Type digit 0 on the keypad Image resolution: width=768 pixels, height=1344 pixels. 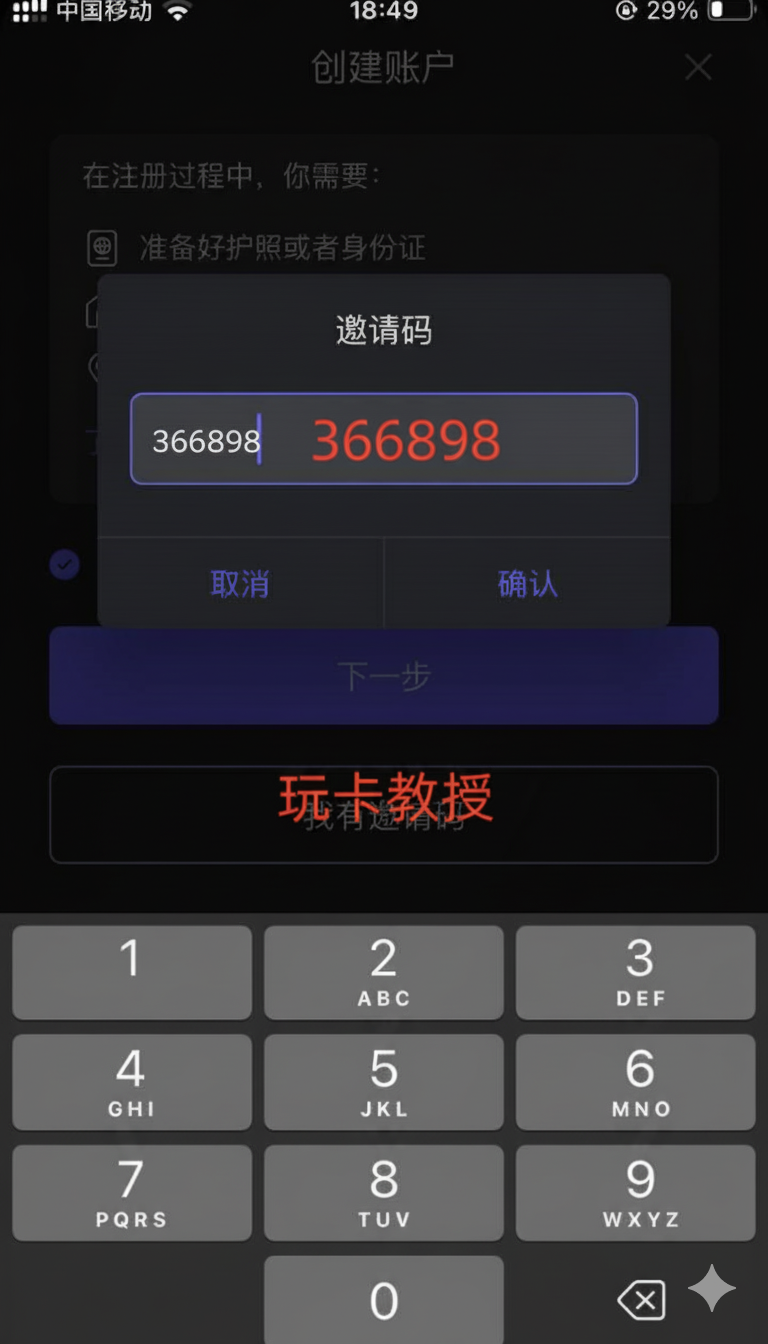(x=383, y=1300)
